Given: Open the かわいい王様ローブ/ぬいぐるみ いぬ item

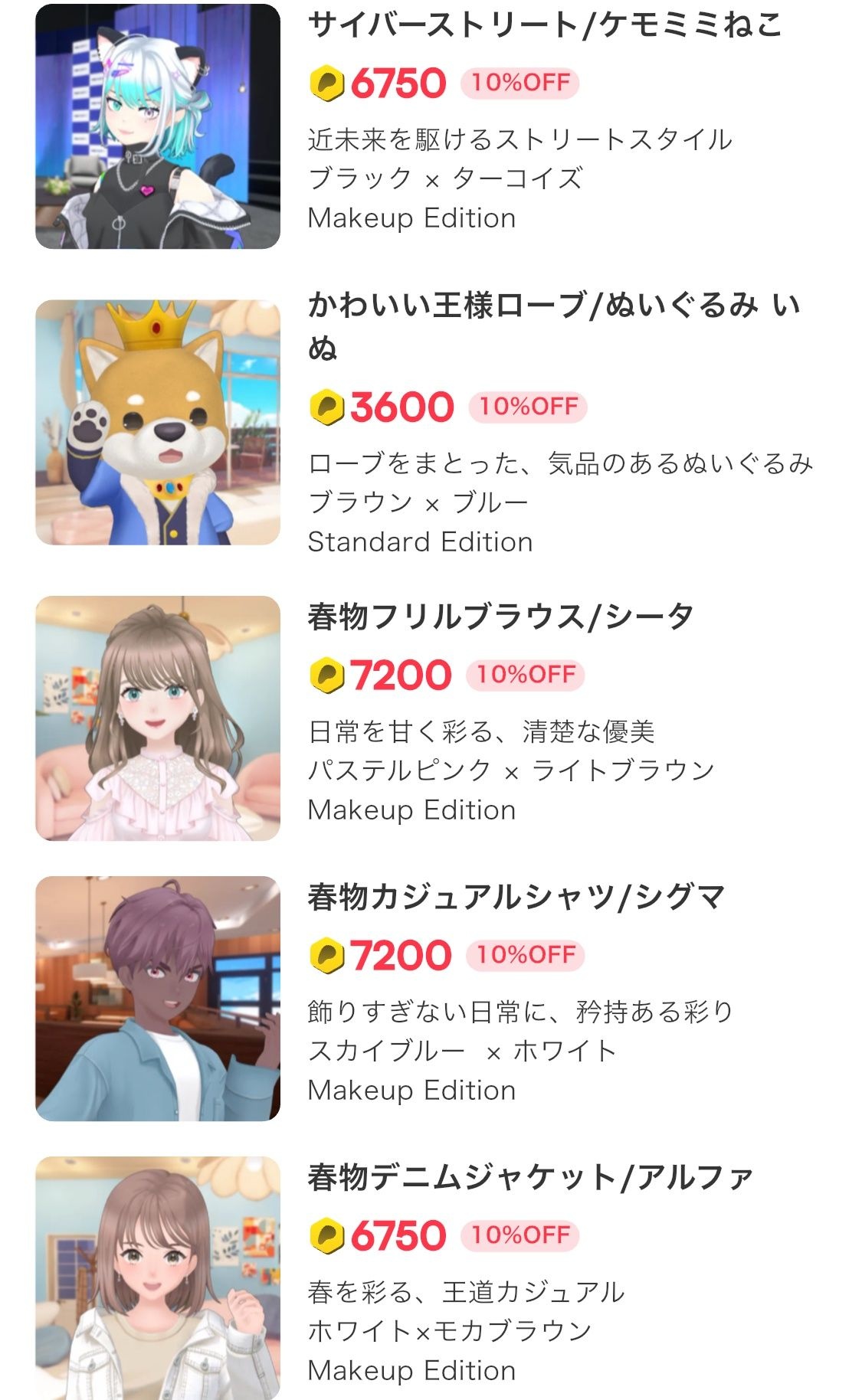Looking at the screenshot, I should pos(431,422).
